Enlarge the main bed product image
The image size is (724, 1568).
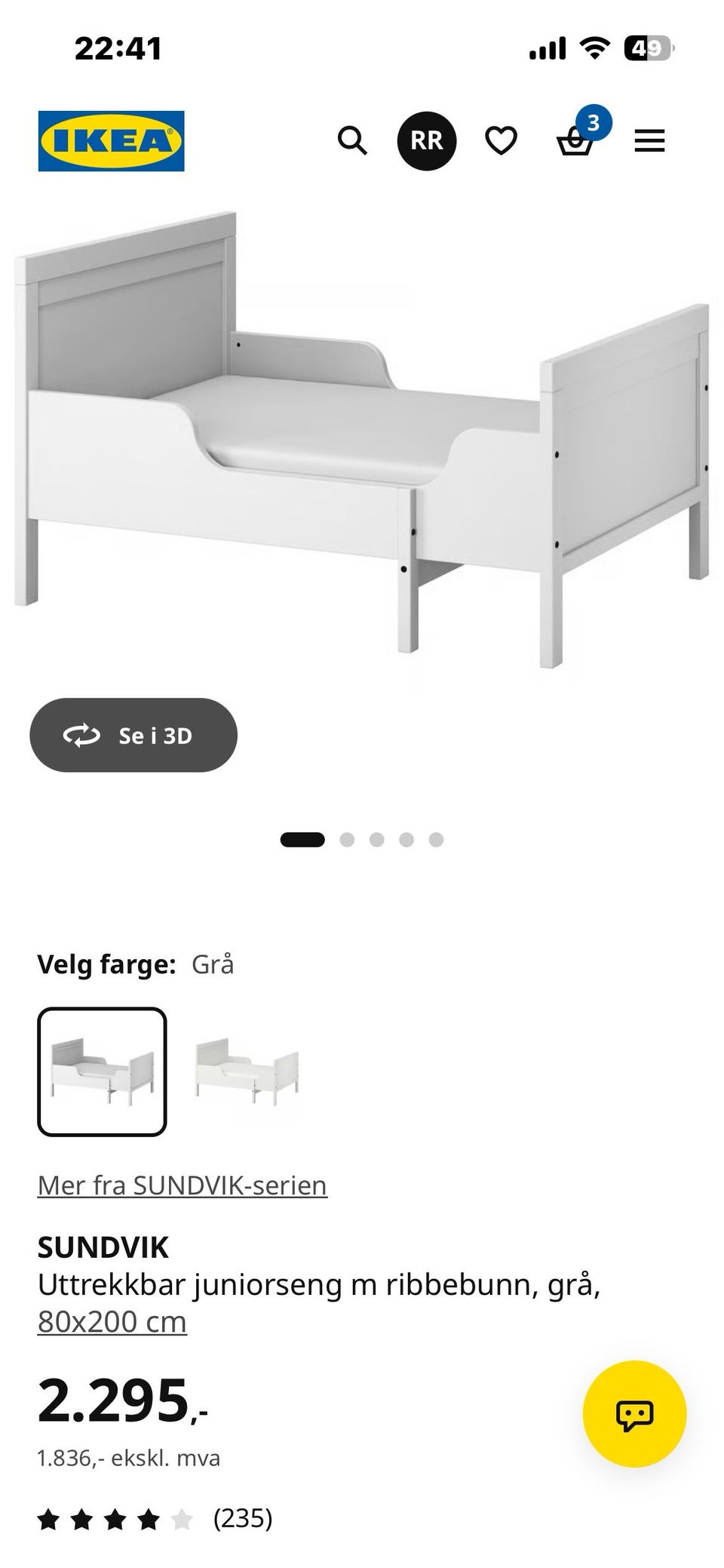pyautogui.click(x=362, y=440)
